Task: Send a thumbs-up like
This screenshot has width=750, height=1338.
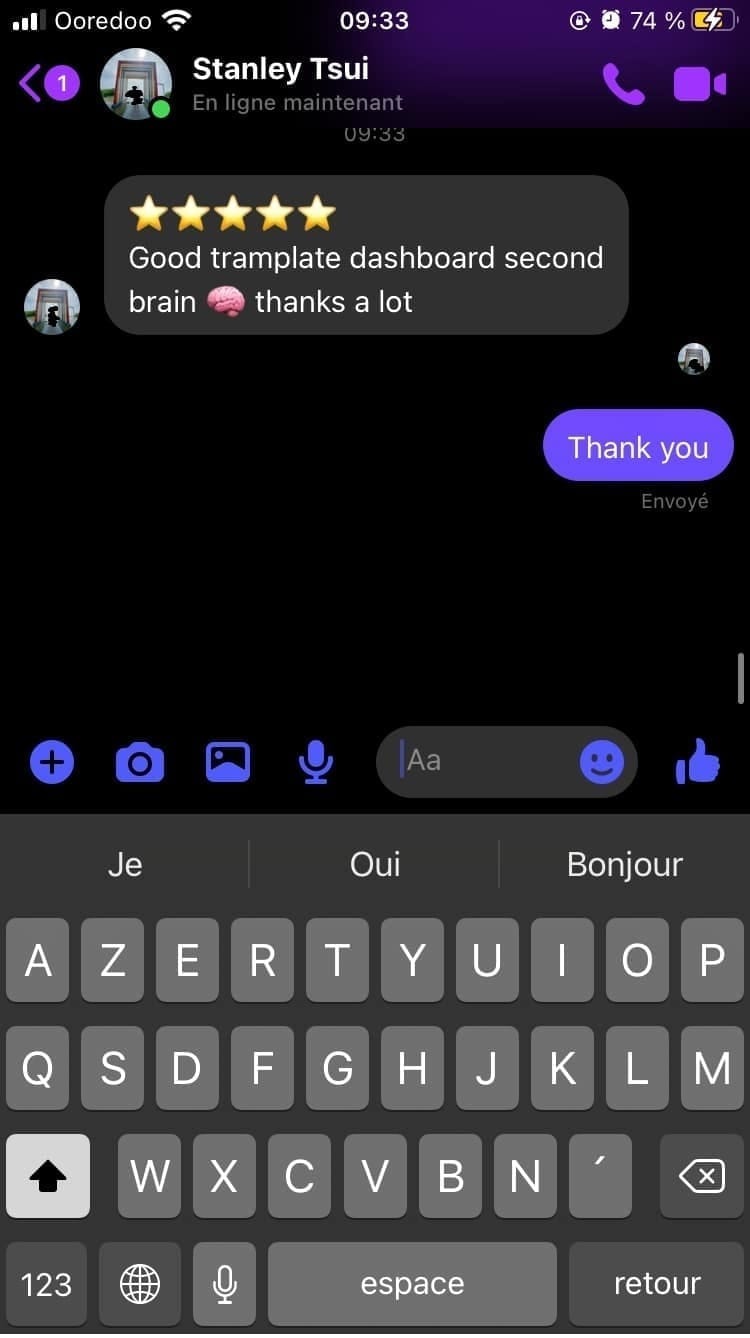Action: pos(698,763)
